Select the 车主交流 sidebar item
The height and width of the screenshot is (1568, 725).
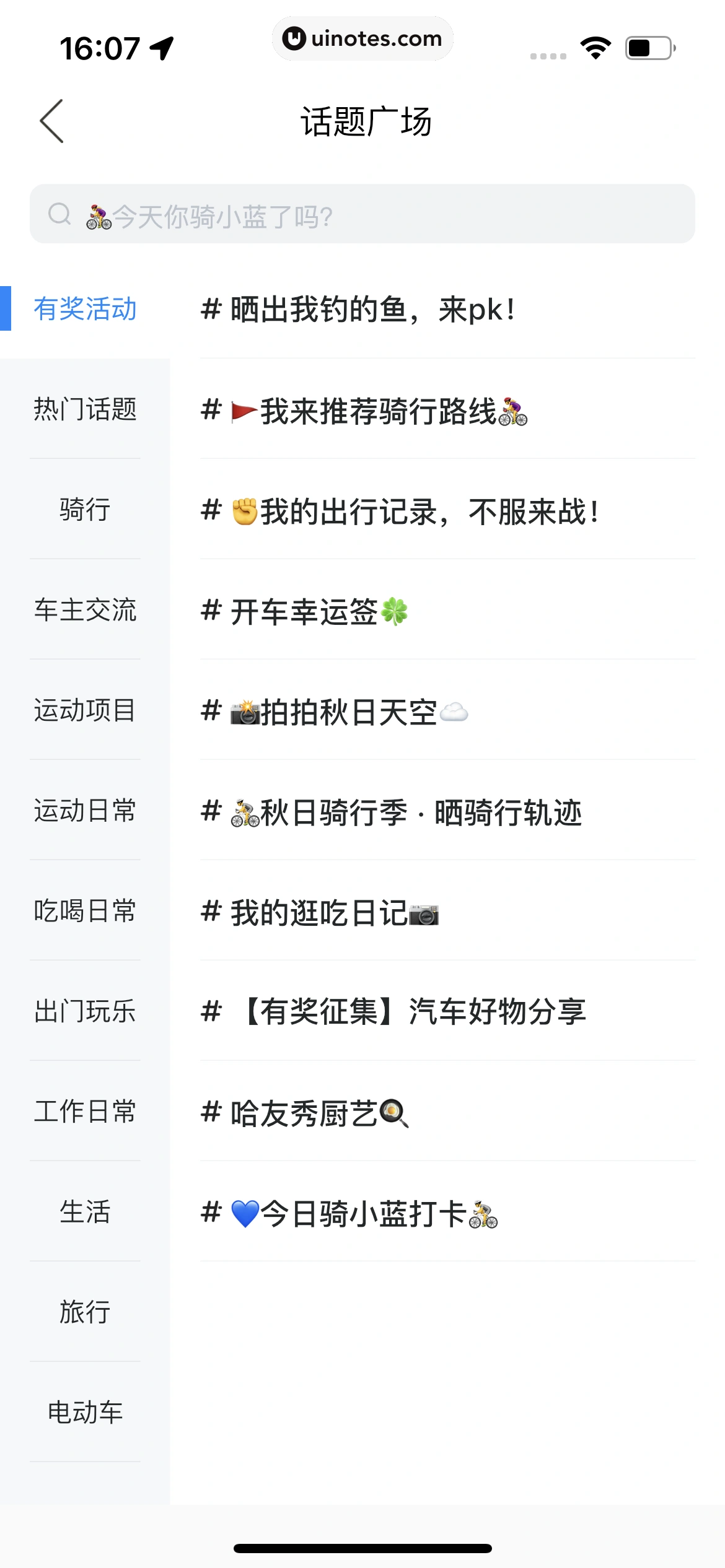pyautogui.click(x=85, y=611)
